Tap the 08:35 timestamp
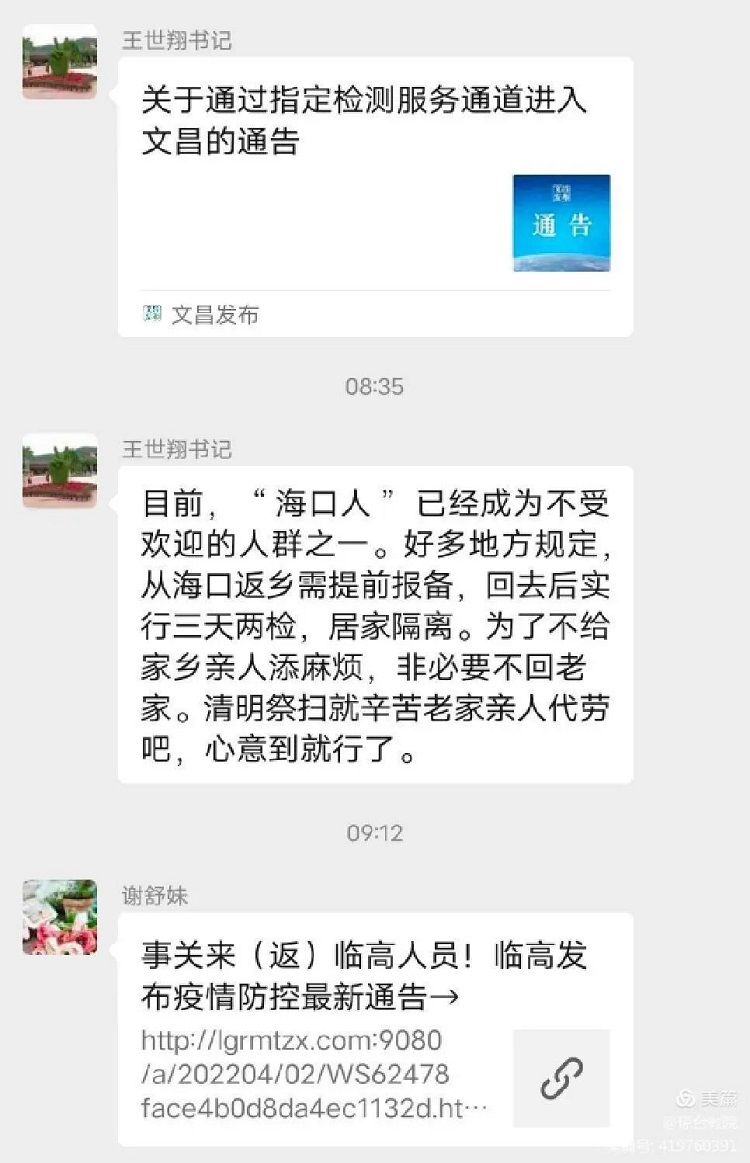This screenshot has width=750, height=1163. click(375, 388)
